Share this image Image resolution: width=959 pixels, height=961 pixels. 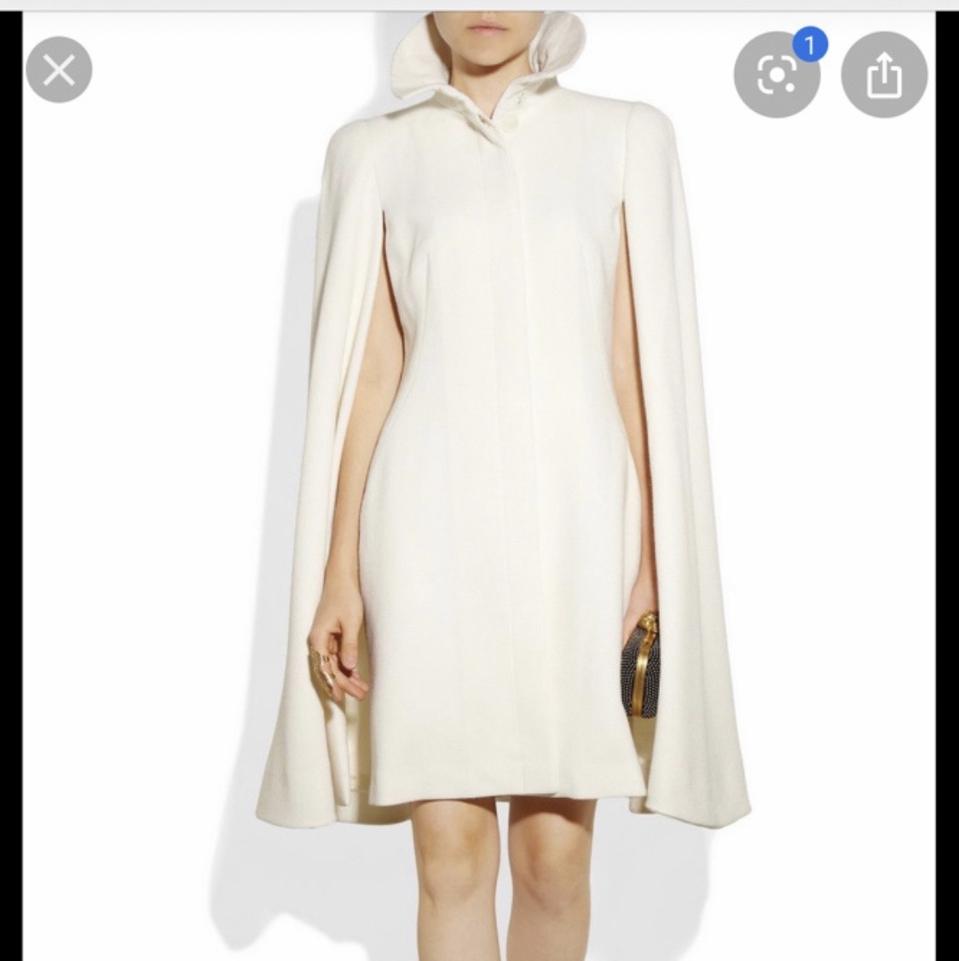(883, 76)
